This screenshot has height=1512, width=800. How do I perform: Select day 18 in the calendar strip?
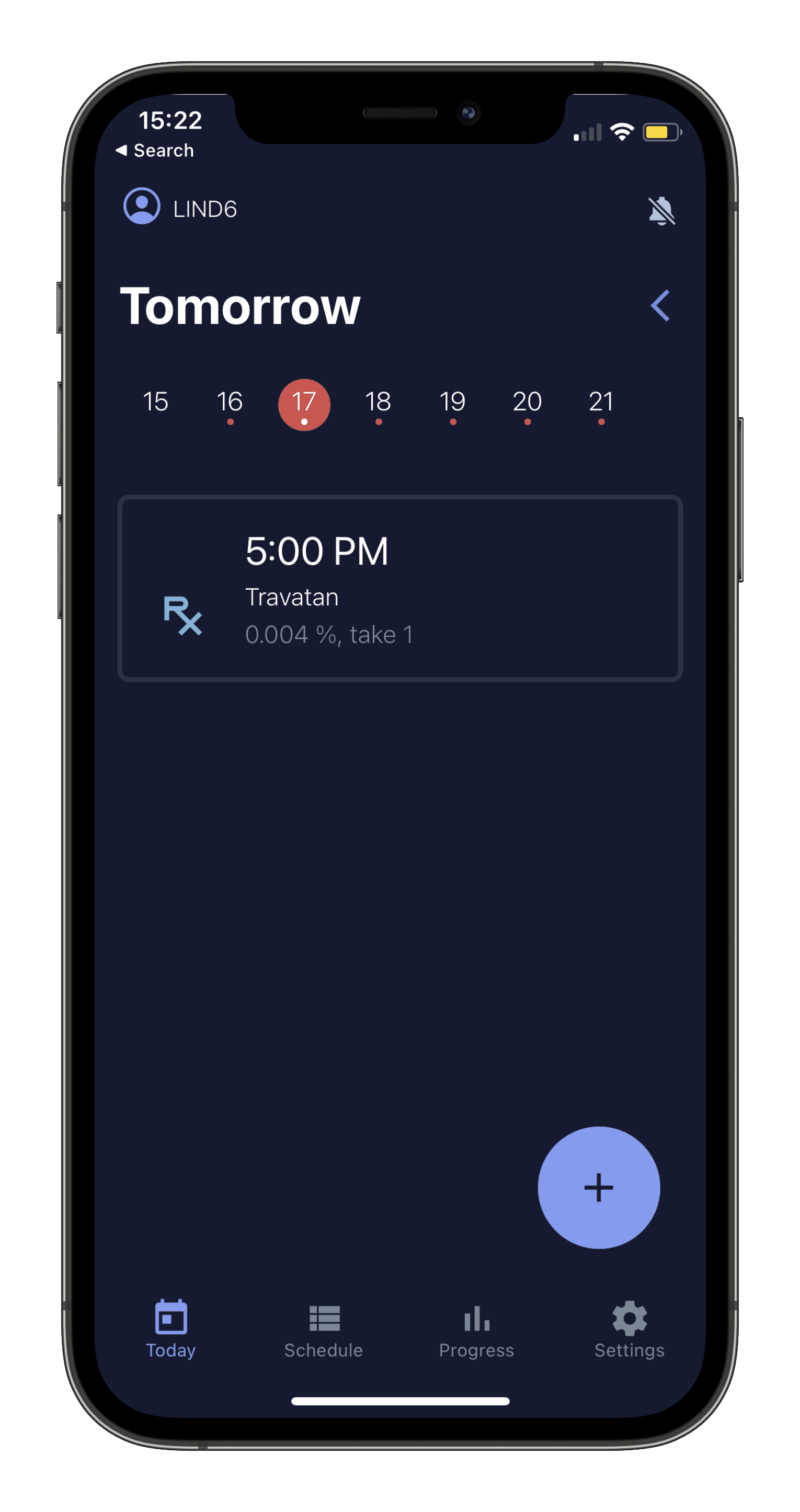click(x=378, y=403)
